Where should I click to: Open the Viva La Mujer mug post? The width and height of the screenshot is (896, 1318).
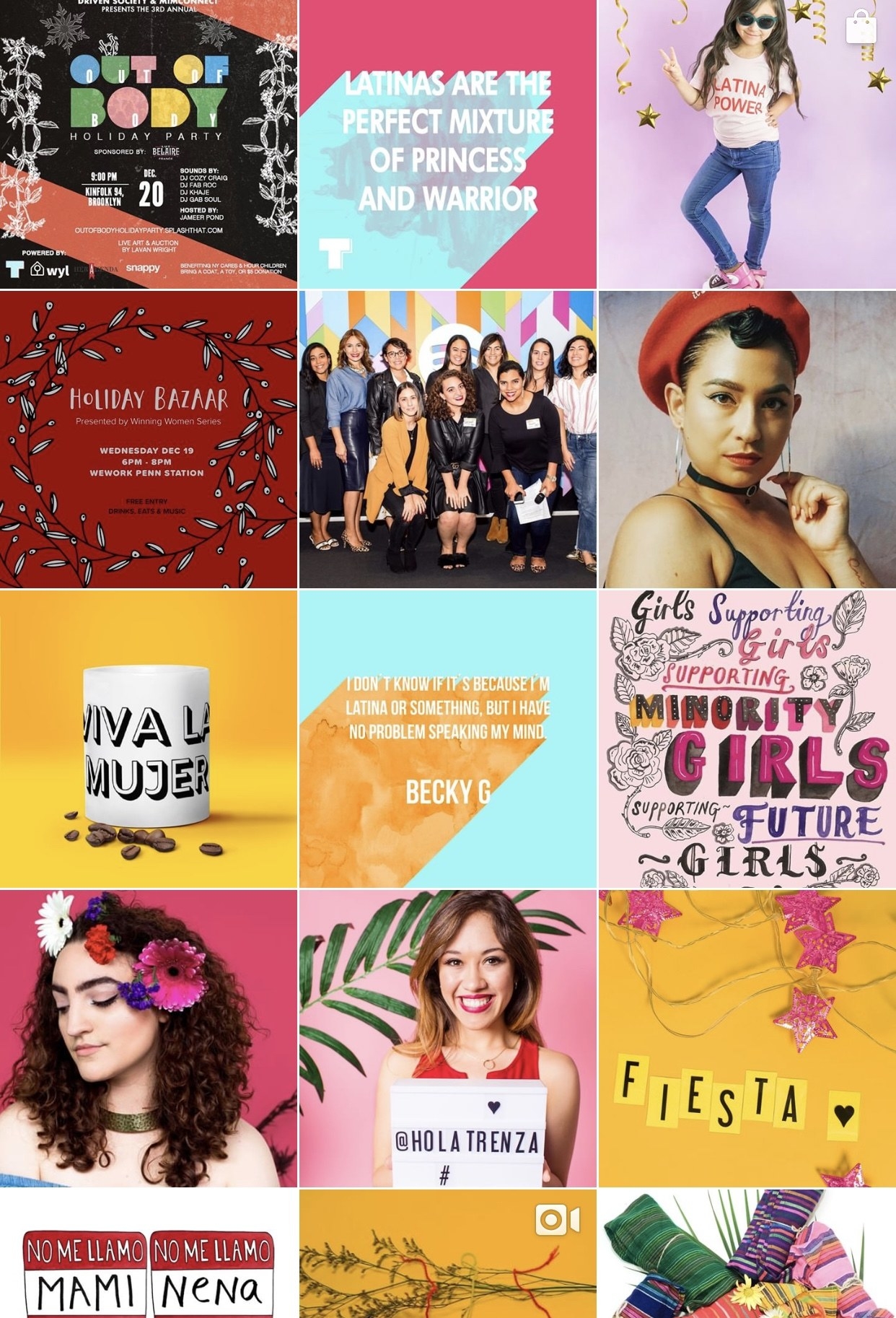point(148,738)
